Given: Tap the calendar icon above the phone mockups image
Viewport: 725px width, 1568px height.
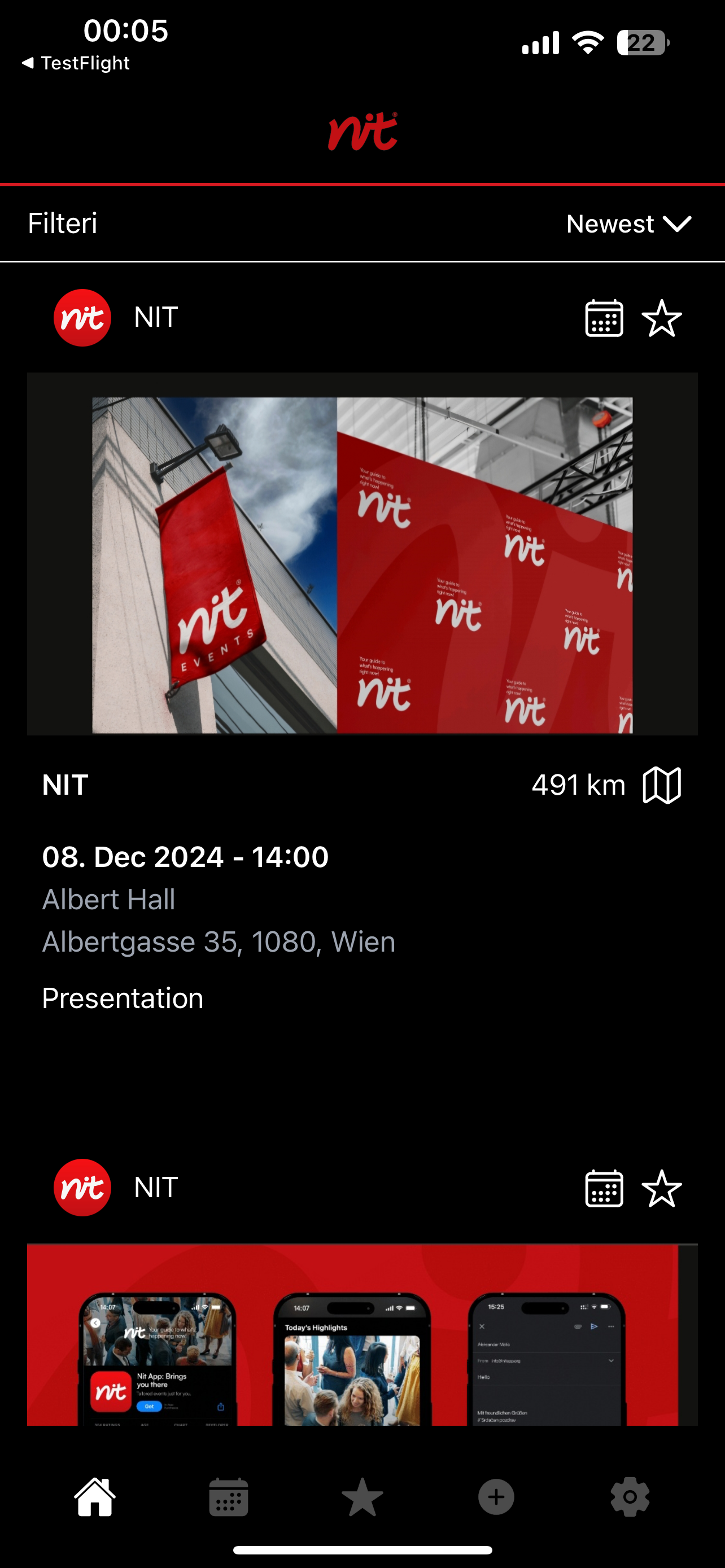Looking at the screenshot, I should point(604,1188).
